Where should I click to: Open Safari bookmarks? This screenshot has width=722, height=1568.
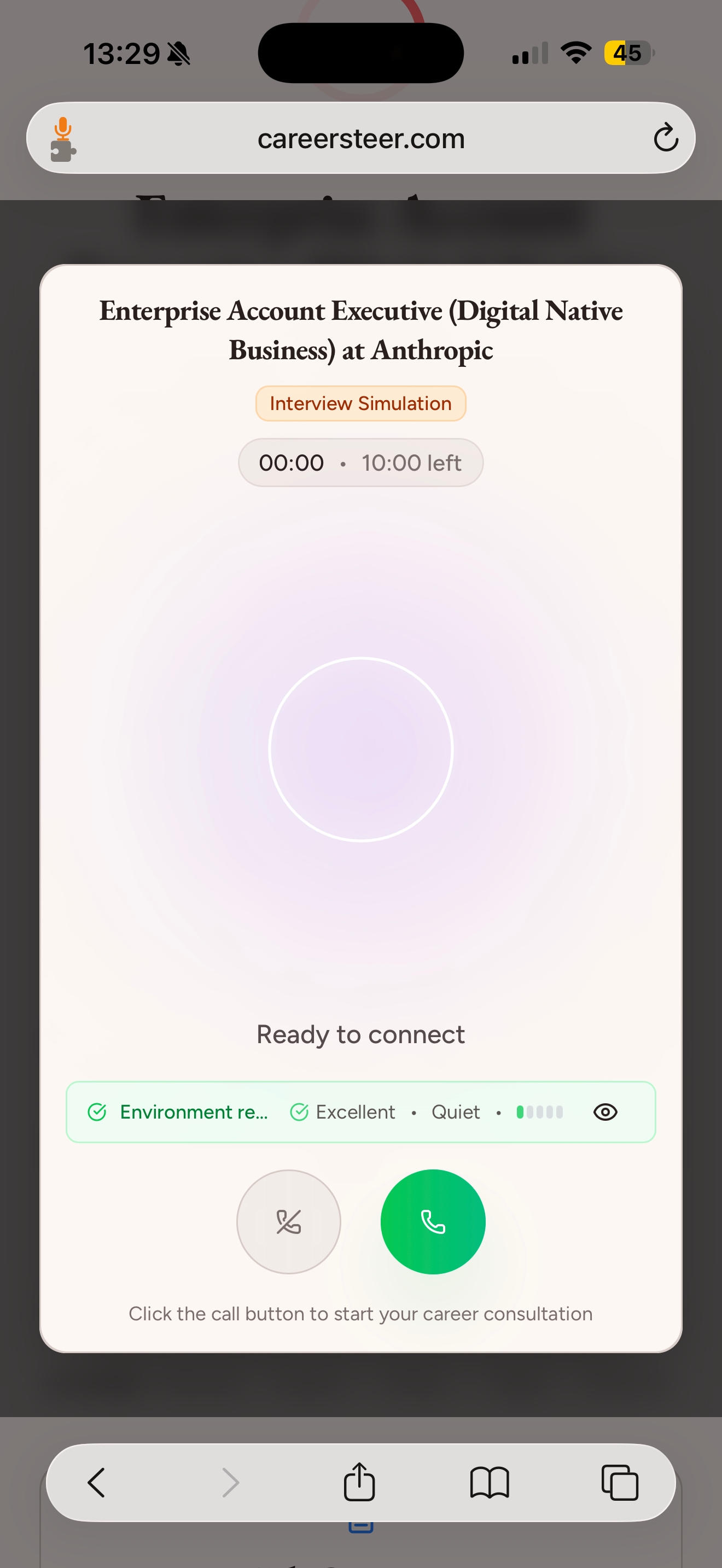[490, 1482]
